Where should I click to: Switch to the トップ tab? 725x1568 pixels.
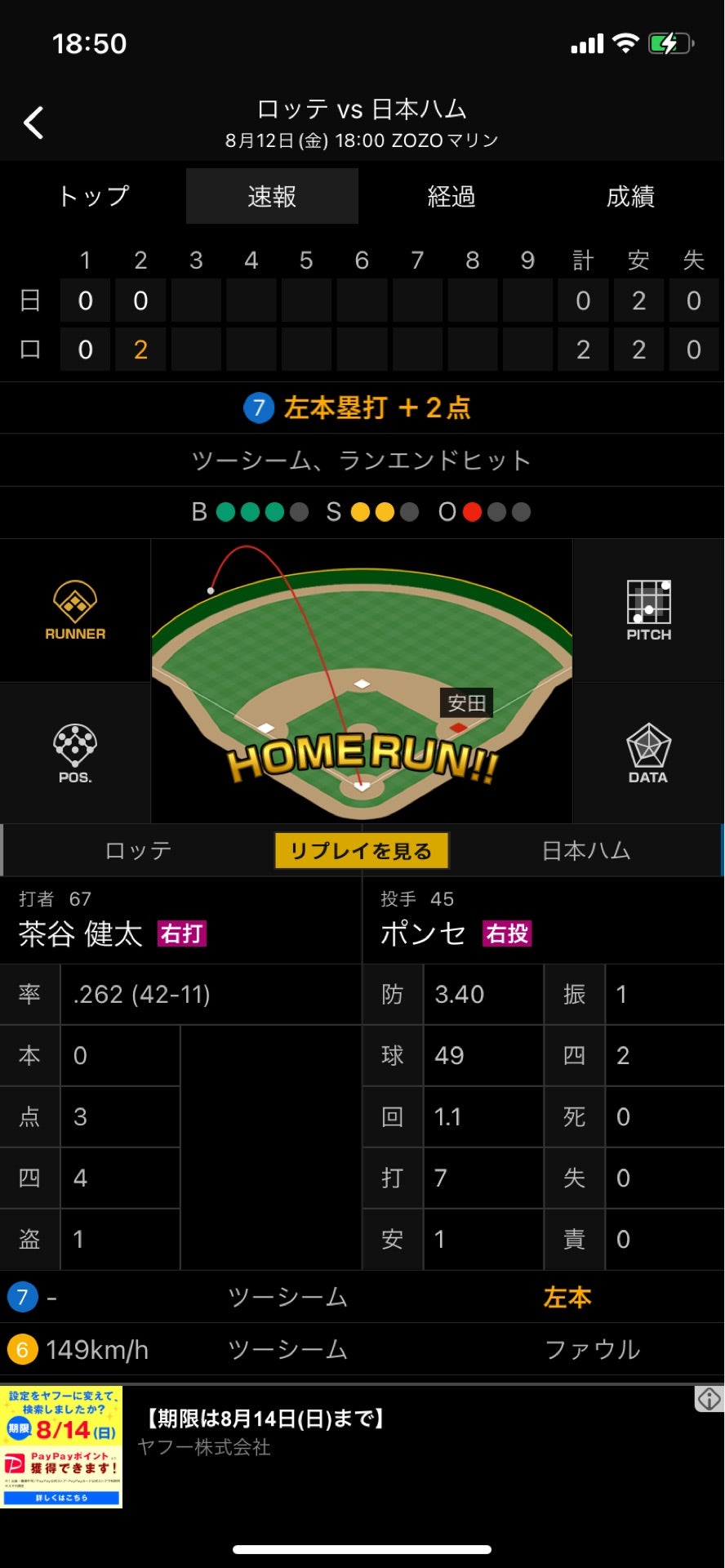coord(93,196)
